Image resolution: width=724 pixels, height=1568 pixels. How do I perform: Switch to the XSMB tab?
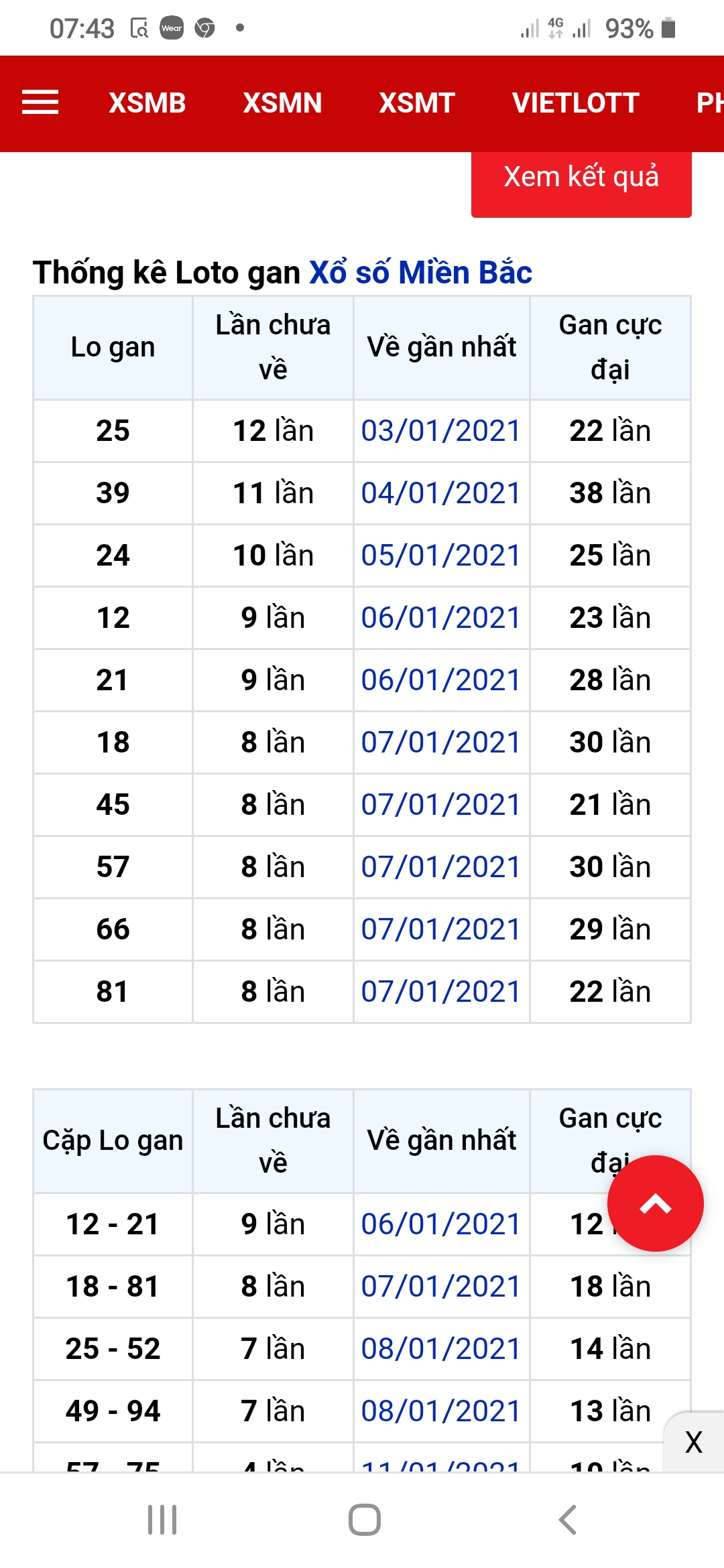click(x=147, y=103)
